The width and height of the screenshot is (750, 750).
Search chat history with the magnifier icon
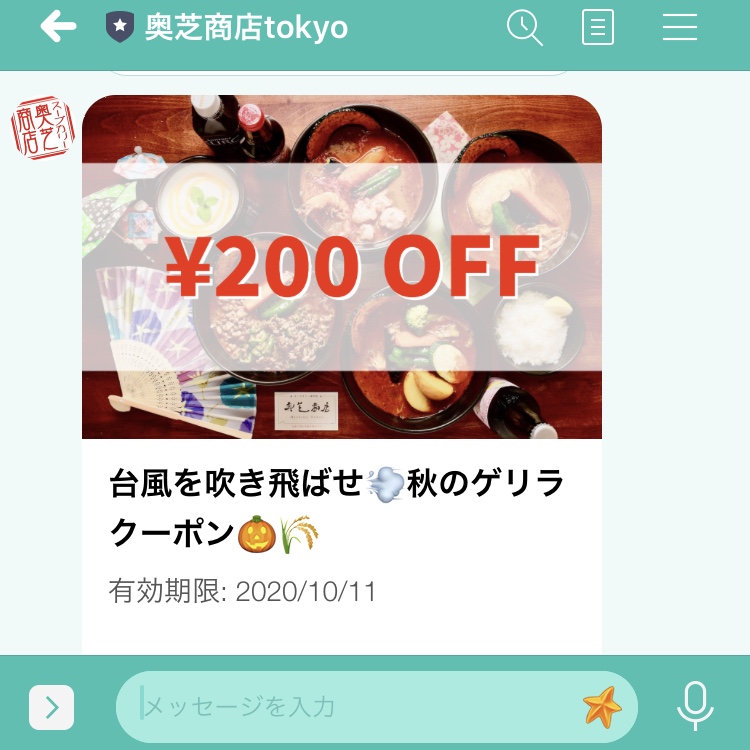click(x=524, y=27)
